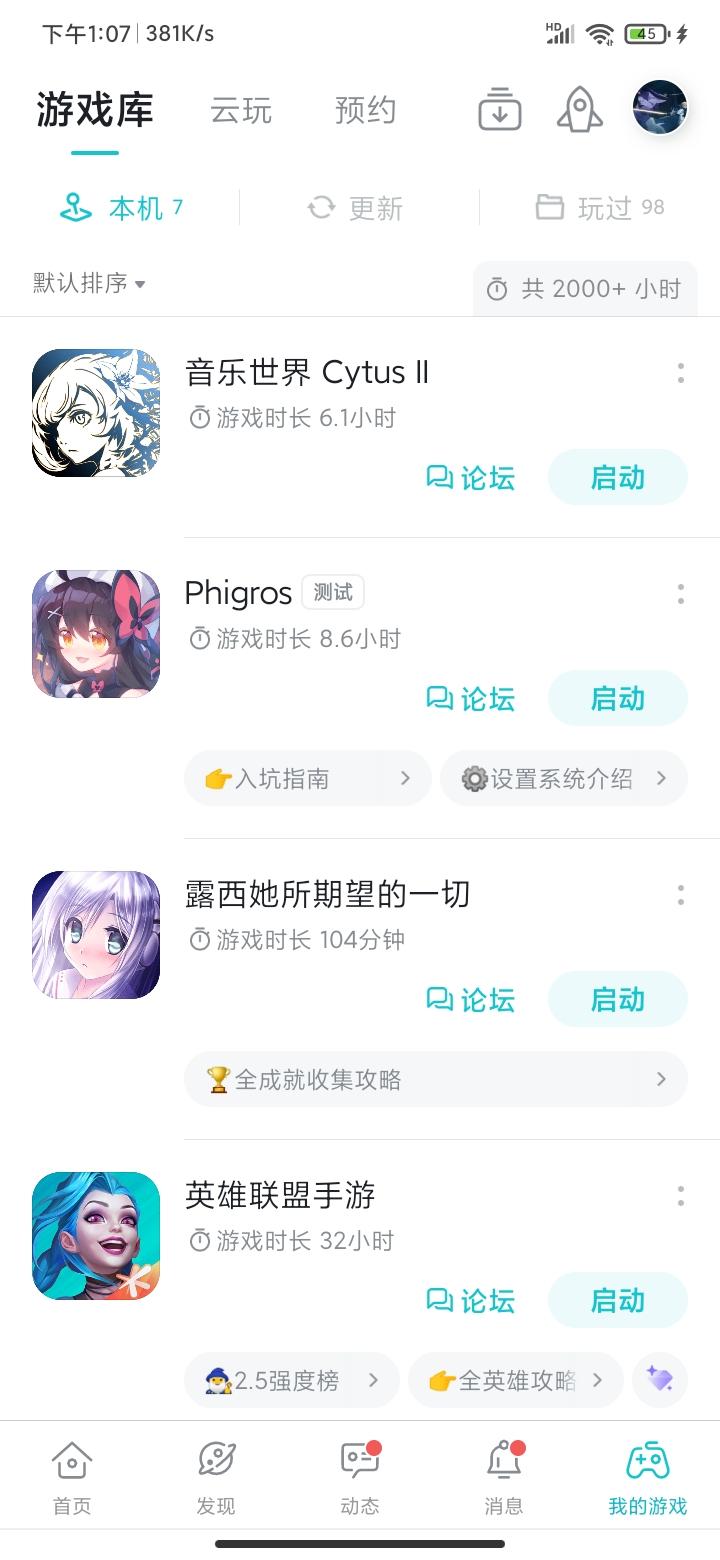
Task: Launch 英雄联盟手游 via 启动 button
Action: (x=617, y=1300)
